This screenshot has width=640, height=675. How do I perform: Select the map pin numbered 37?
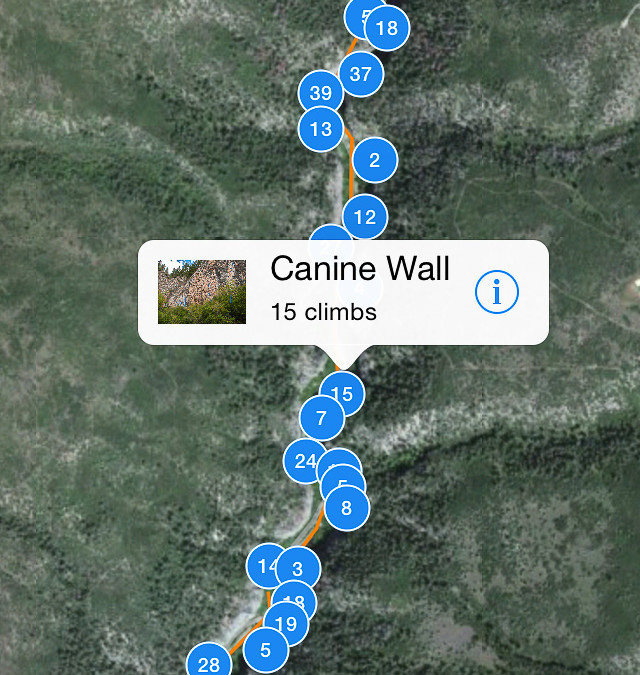pos(361,74)
